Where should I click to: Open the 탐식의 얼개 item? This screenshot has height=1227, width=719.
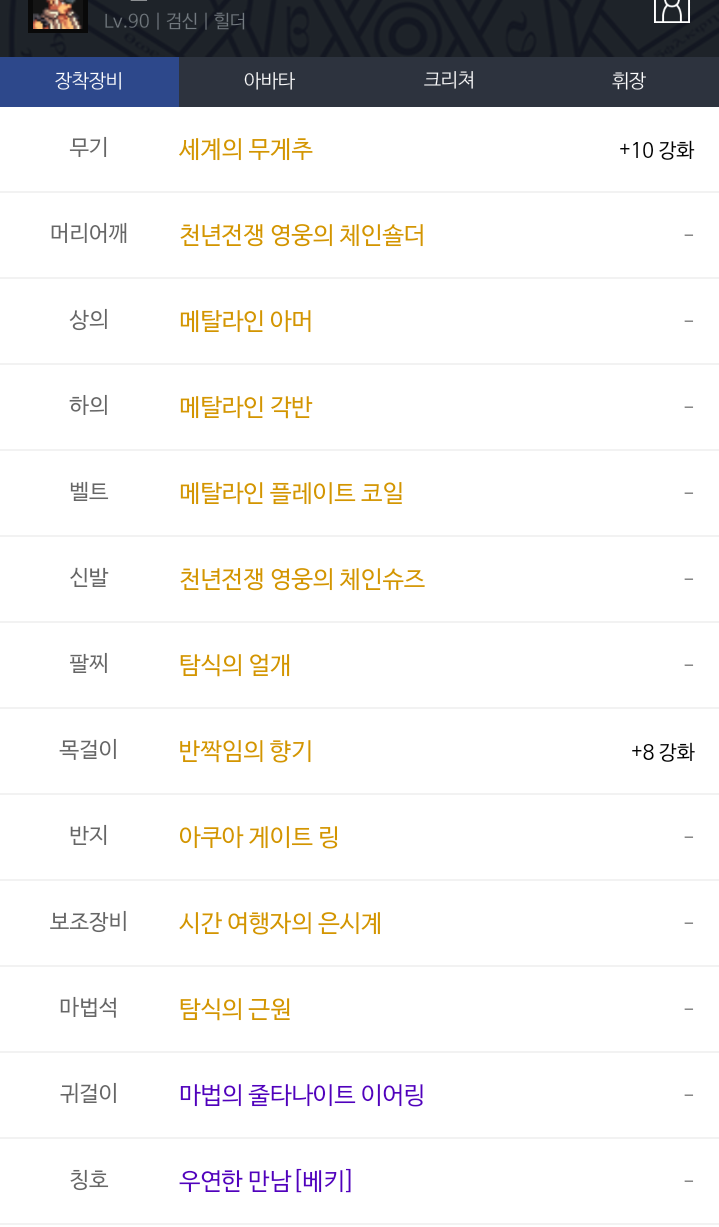(x=235, y=665)
